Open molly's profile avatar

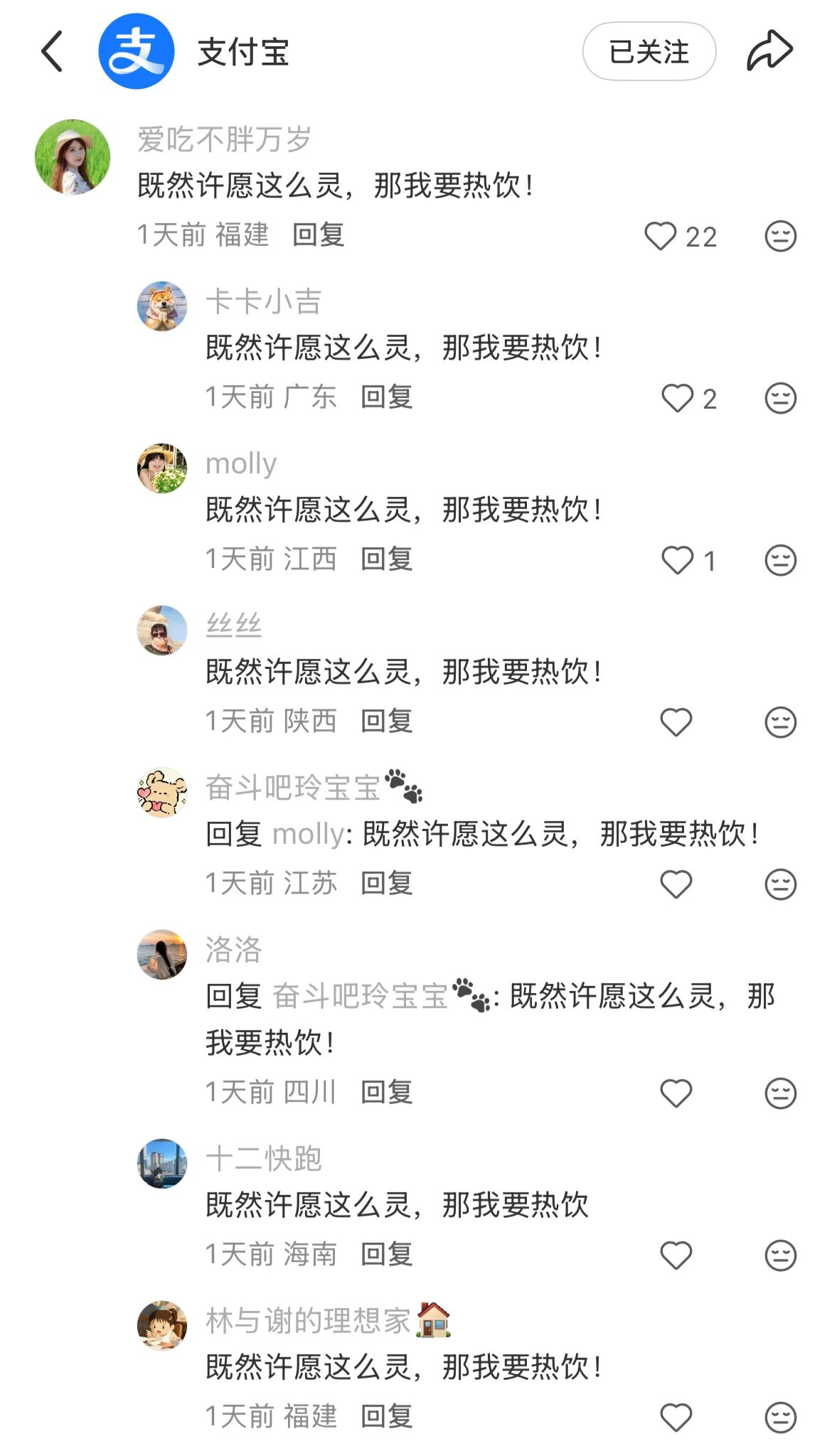[x=162, y=469]
